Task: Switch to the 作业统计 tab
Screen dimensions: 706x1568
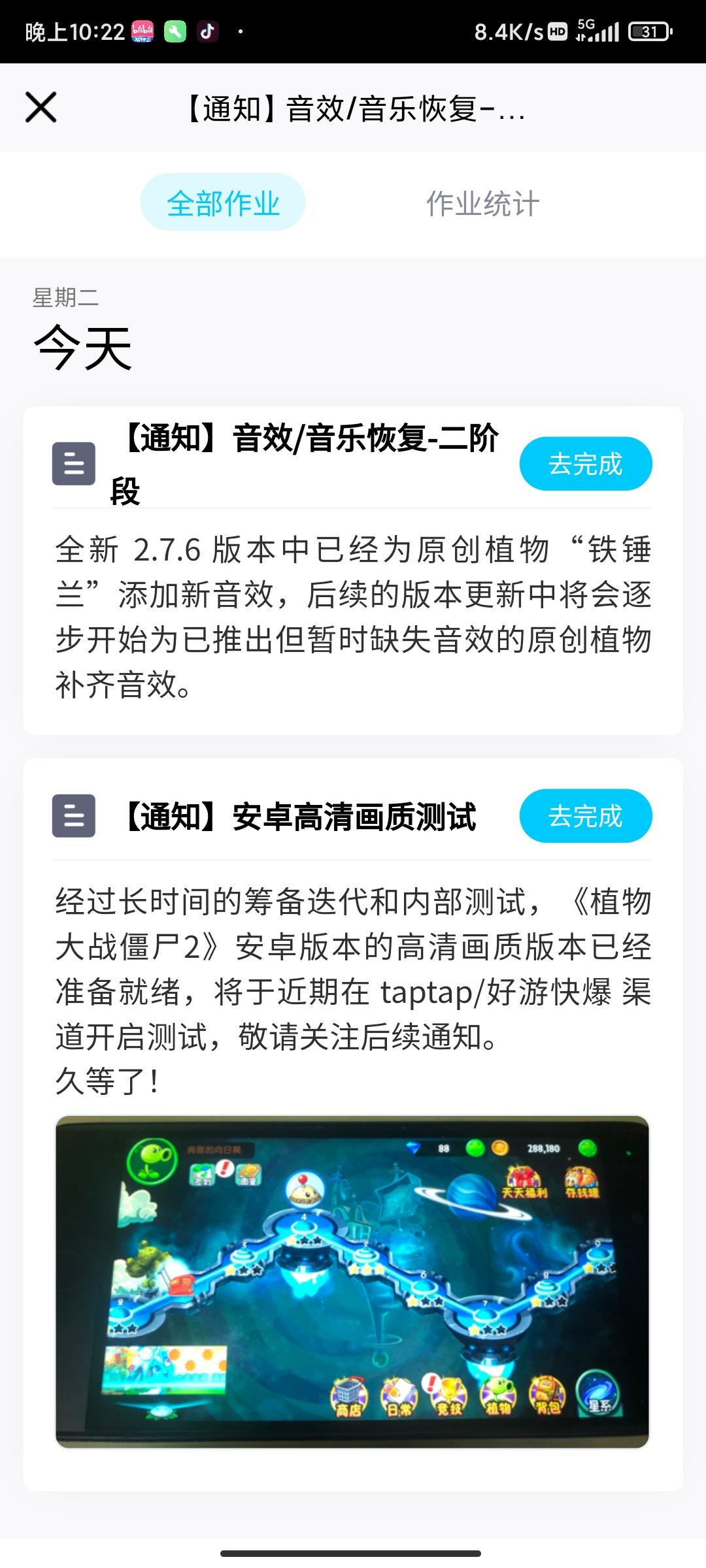Action: (484, 202)
